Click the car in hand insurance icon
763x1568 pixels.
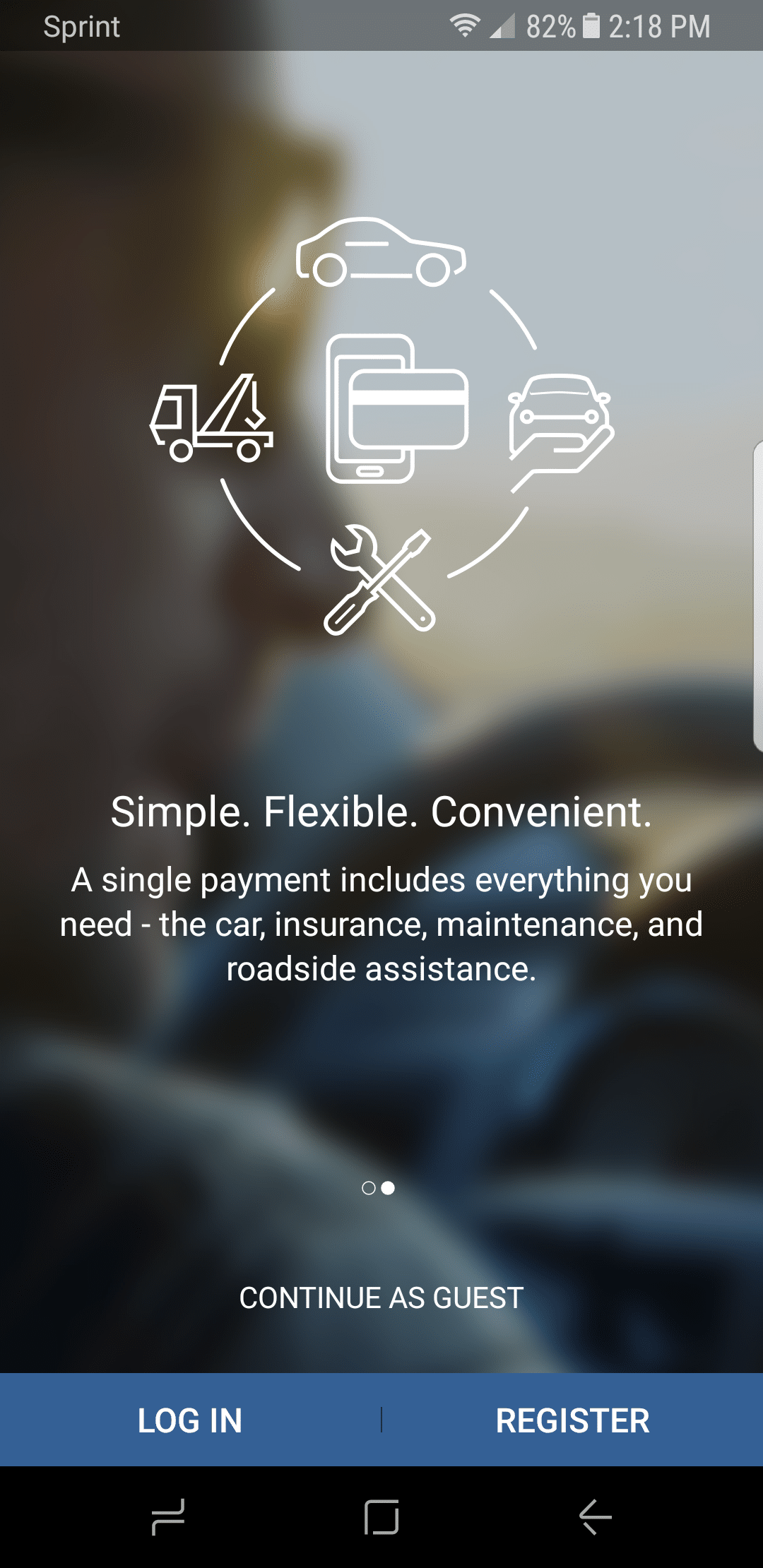pos(558,420)
